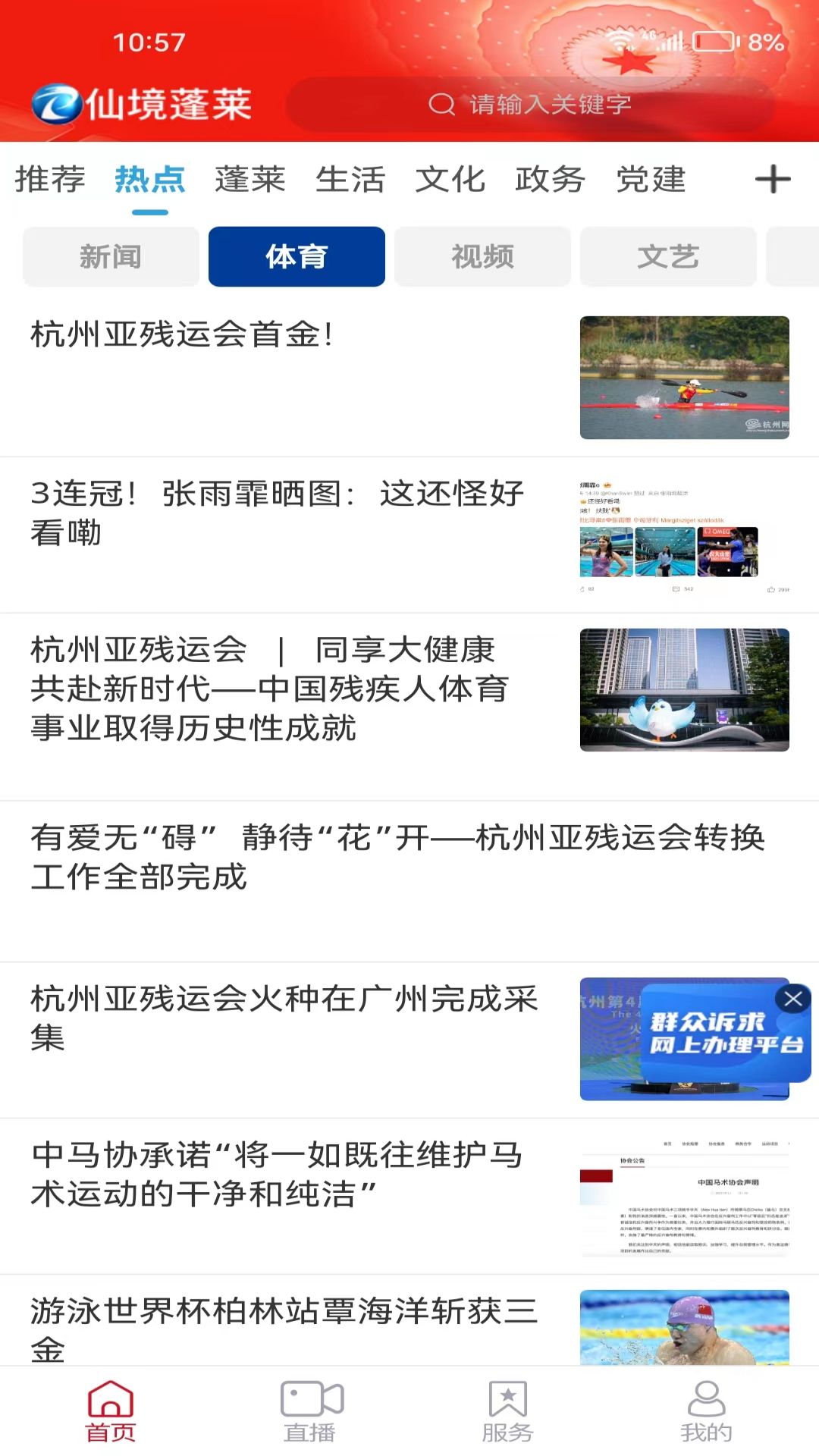Switch to the 推荐 tab
Screen dimensions: 819x1456
pos(51,180)
